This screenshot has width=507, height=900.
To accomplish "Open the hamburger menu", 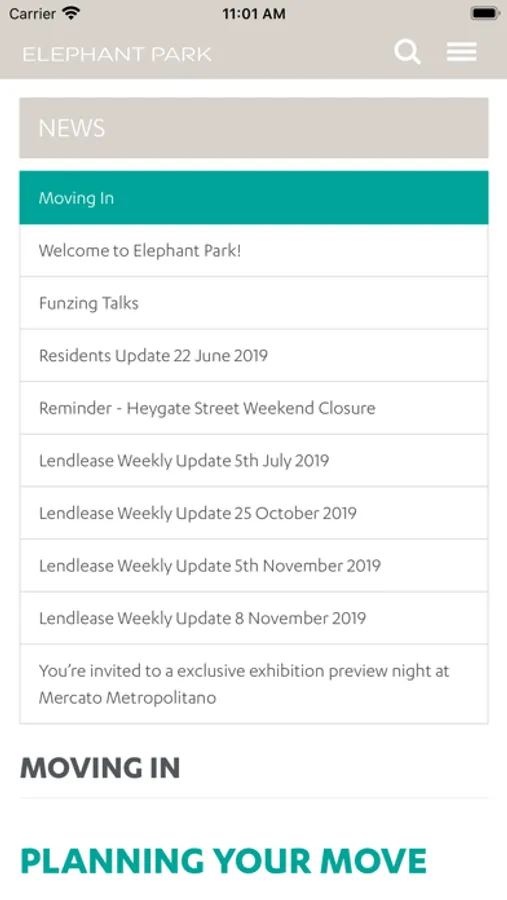I will [462, 52].
